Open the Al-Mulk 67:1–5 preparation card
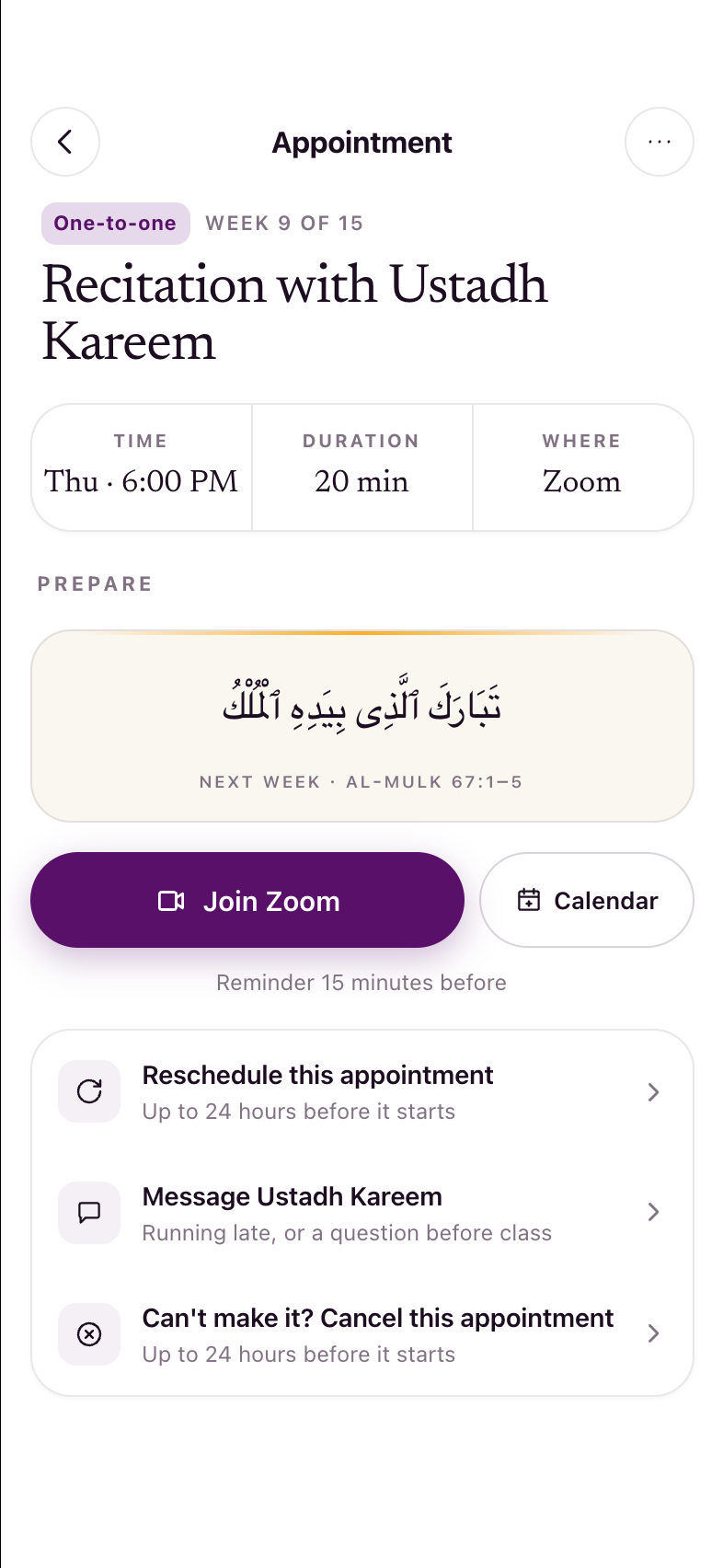Viewport: 723px width, 1568px height. (x=362, y=726)
